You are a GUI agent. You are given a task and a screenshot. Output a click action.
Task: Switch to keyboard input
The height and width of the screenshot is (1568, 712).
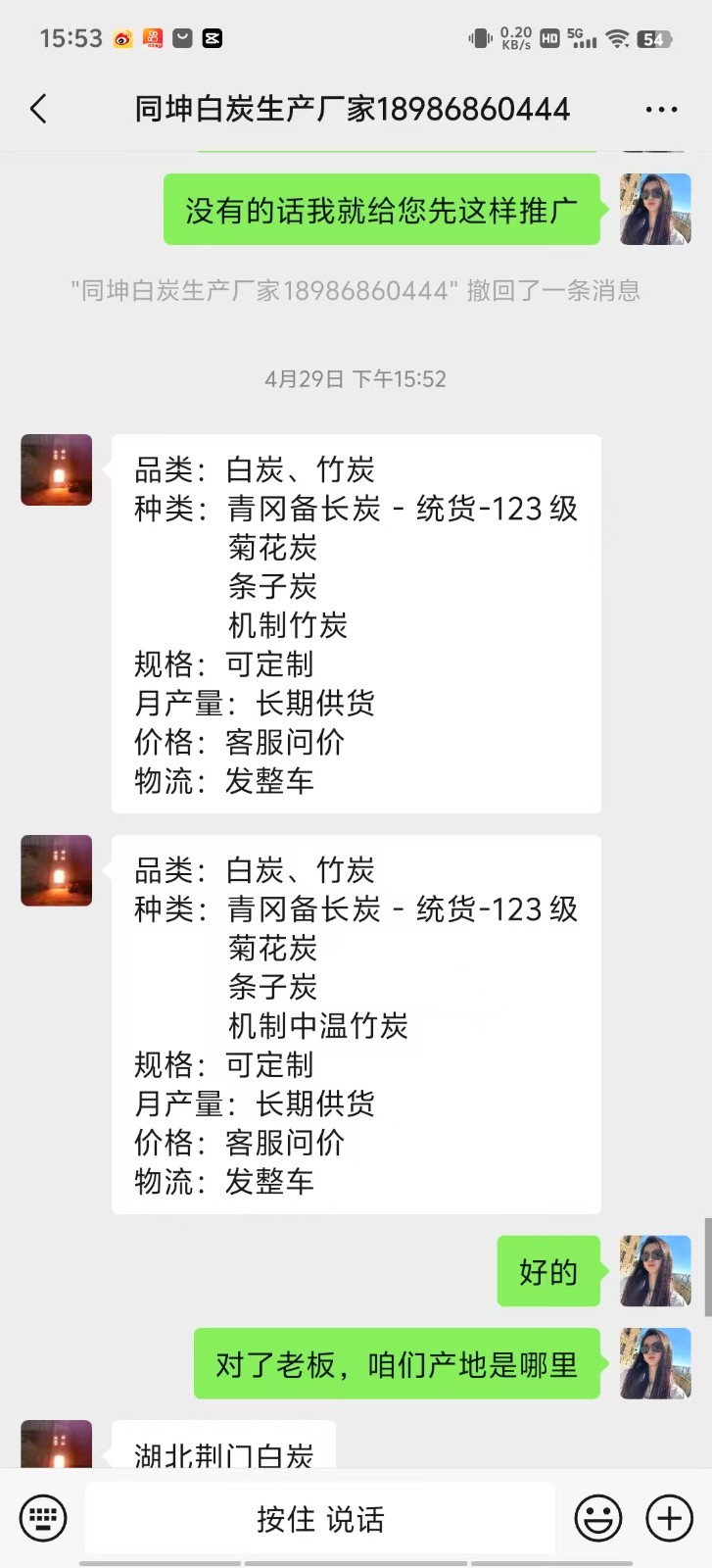[43, 1518]
